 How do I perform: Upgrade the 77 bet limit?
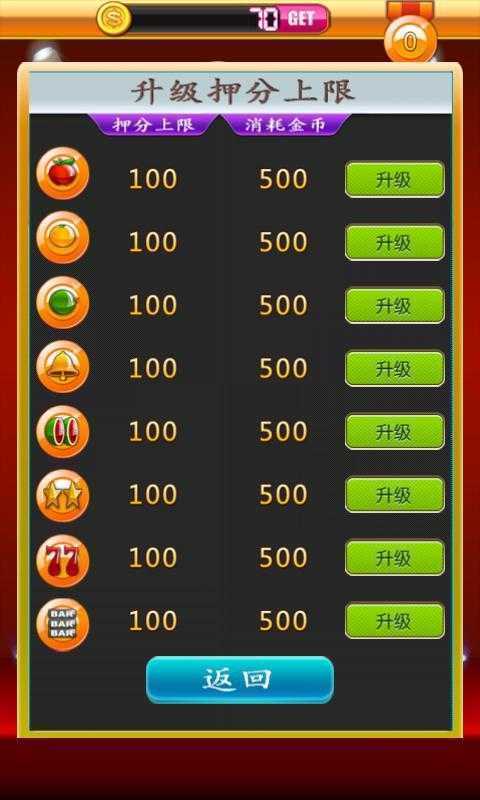click(394, 558)
